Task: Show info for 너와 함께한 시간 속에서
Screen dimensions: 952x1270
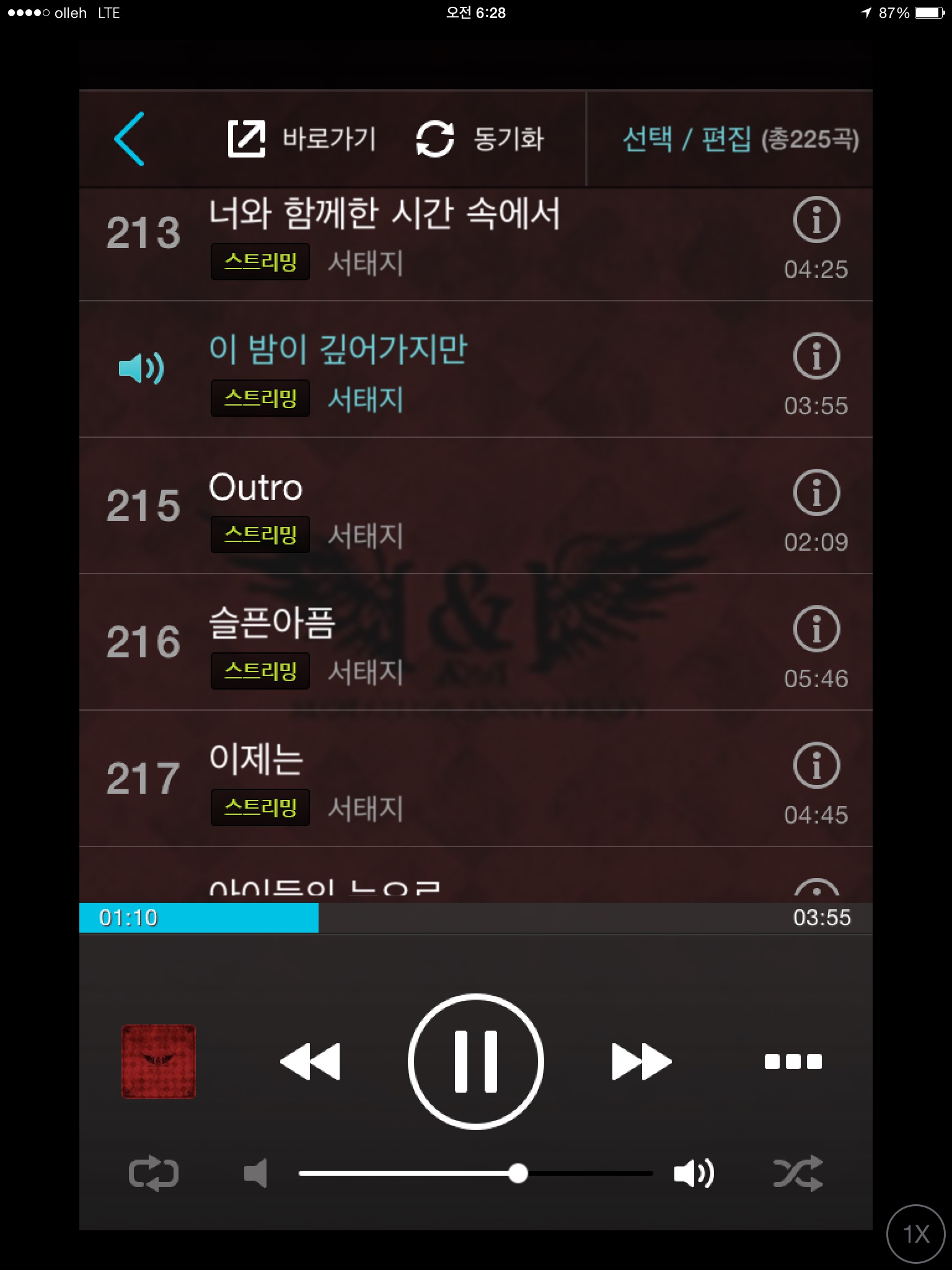Action: [x=816, y=220]
